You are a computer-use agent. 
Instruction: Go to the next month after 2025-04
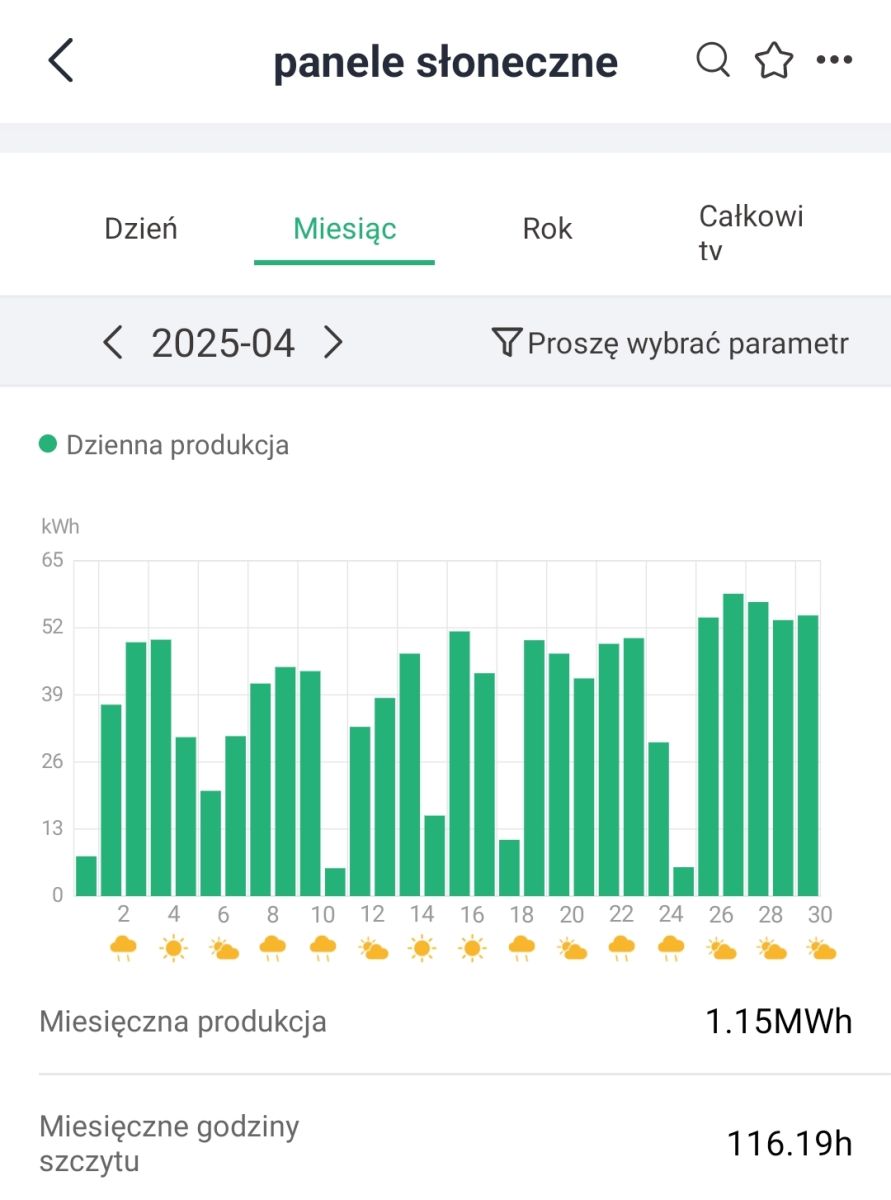tap(333, 343)
